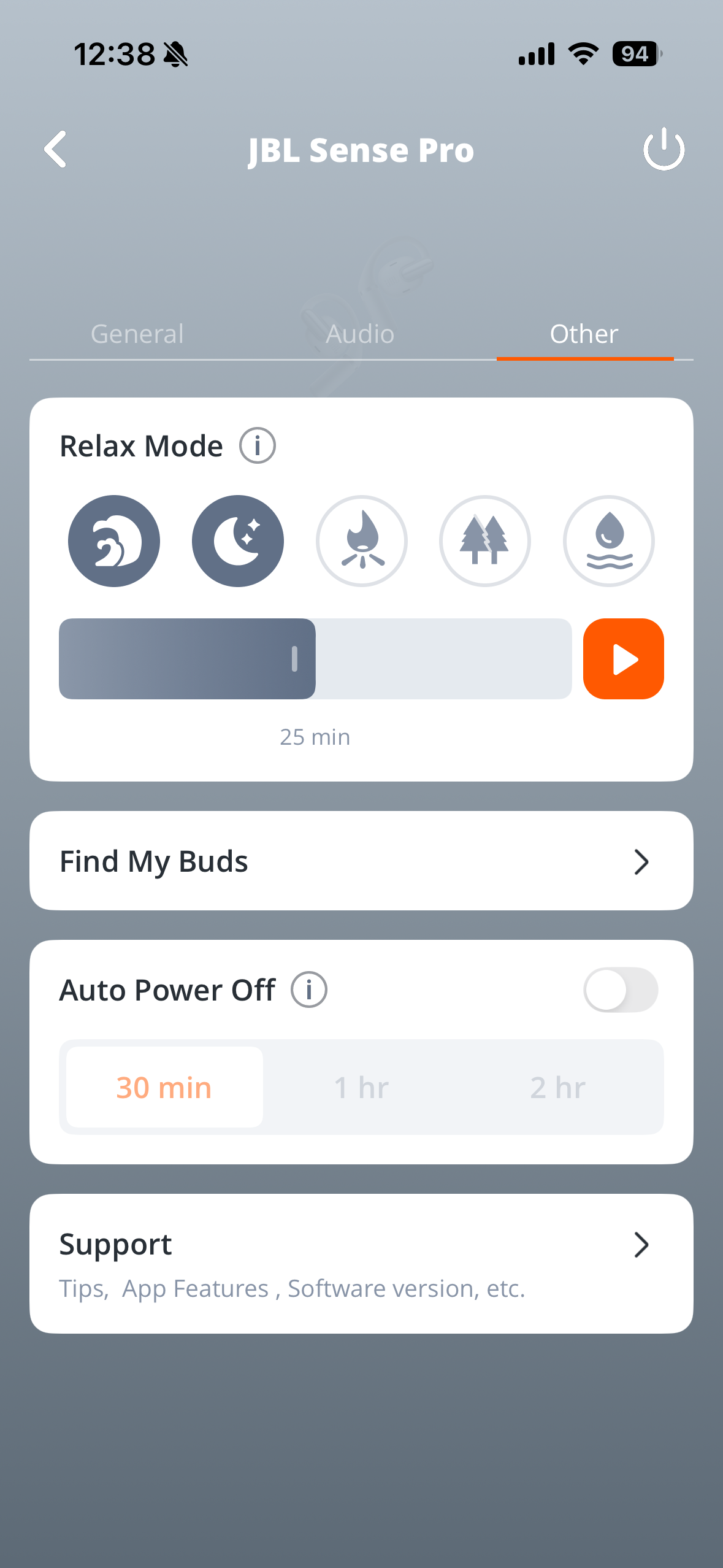Screen dimensions: 723x1568
Task: Enable the water drop relax sound
Action: pyautogui.click(x=609, y=541)
